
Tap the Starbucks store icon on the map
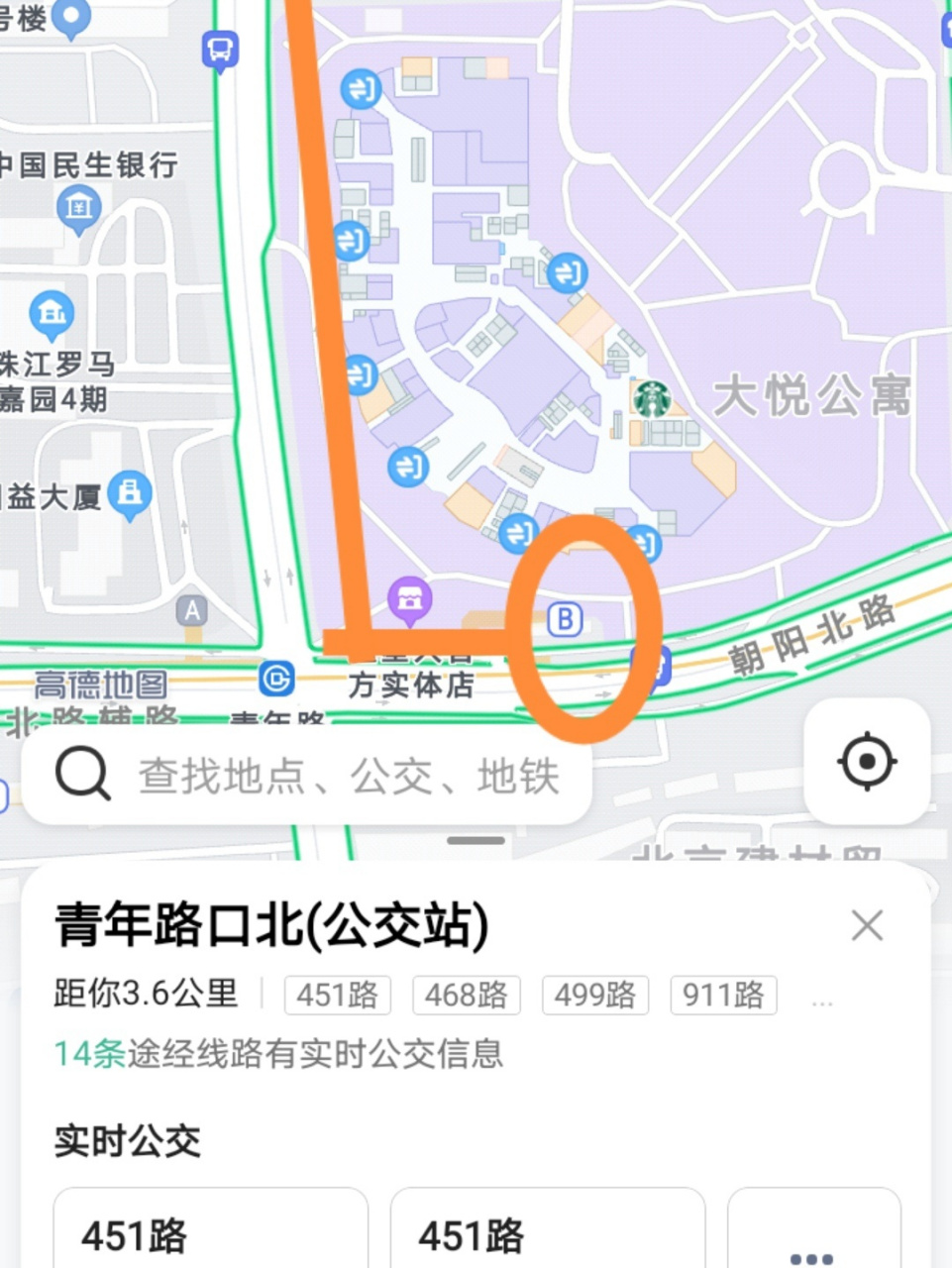[x=653, y=398]
